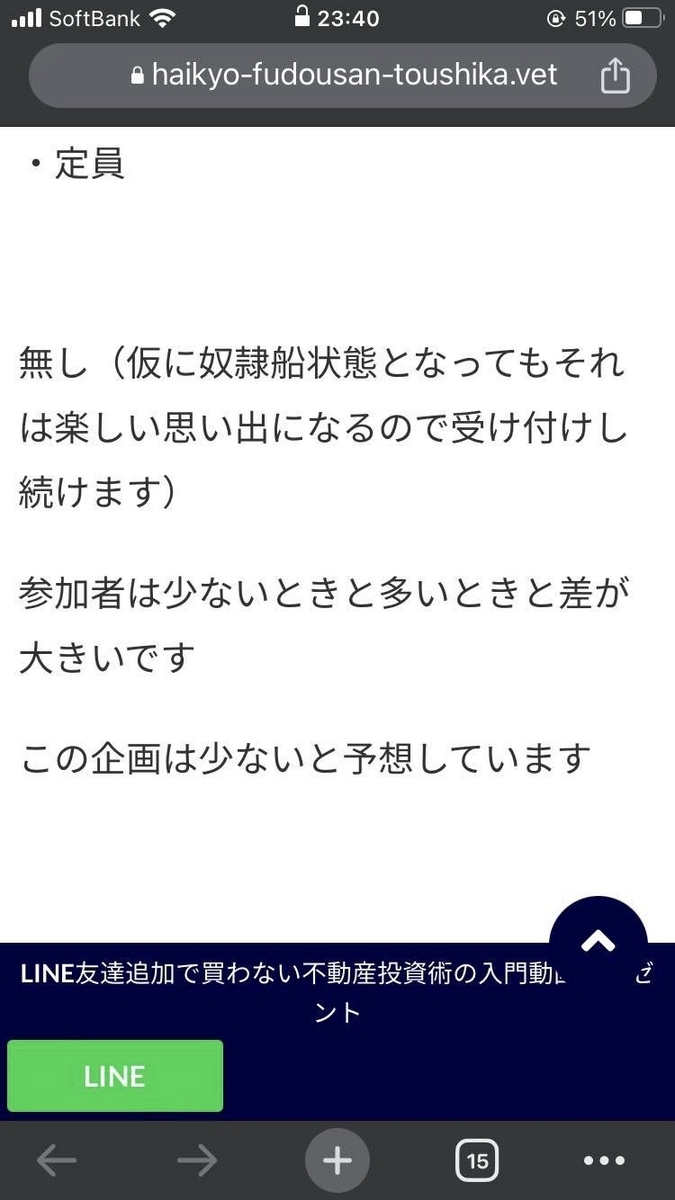Tap the address bar showing haikyo-fudousan-toushika
This screenshot has height=1200, width=675.
(x=343, y=76)
